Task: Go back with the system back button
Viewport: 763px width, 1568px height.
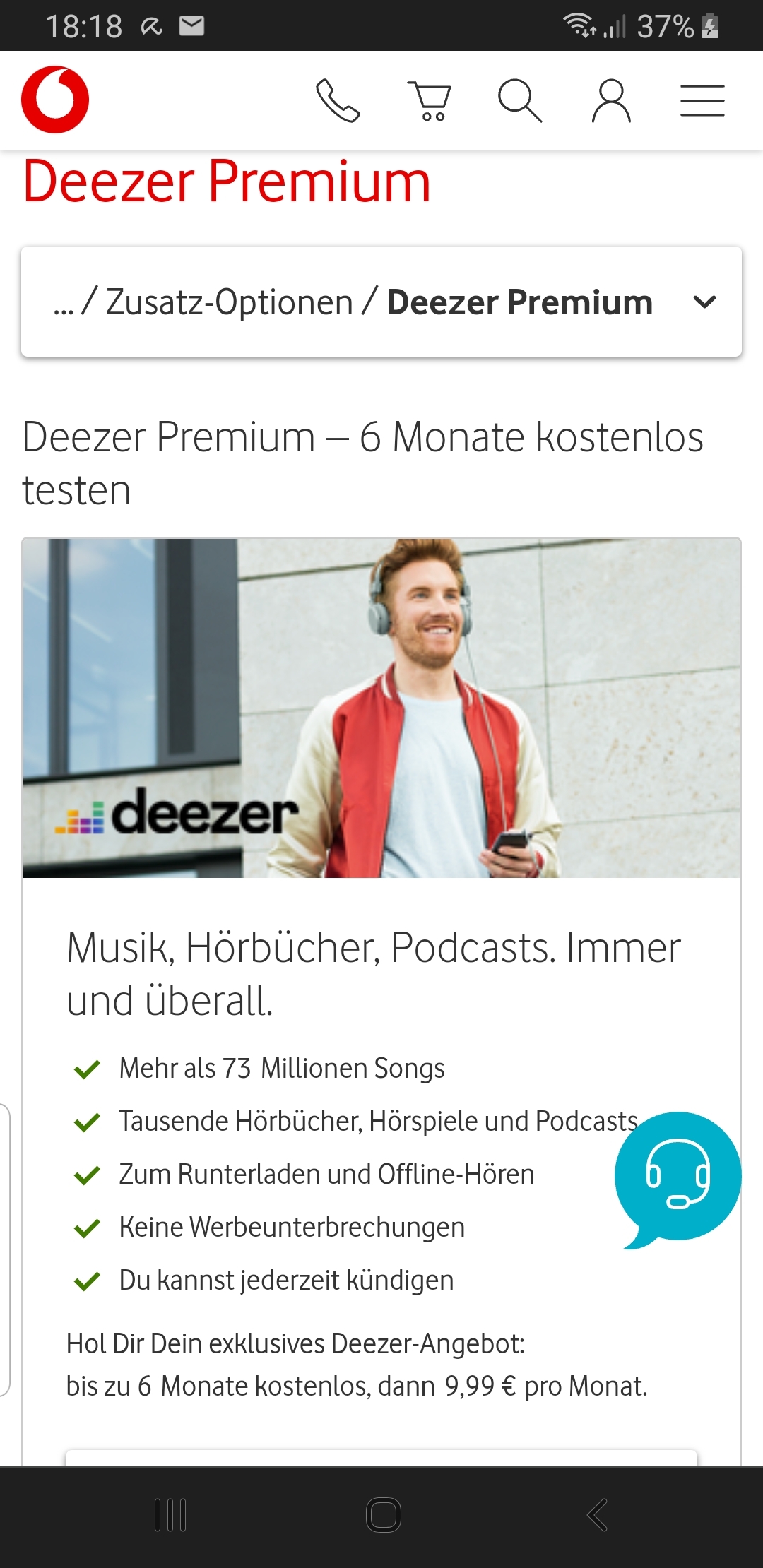Action: click(x=597, y=1514)
